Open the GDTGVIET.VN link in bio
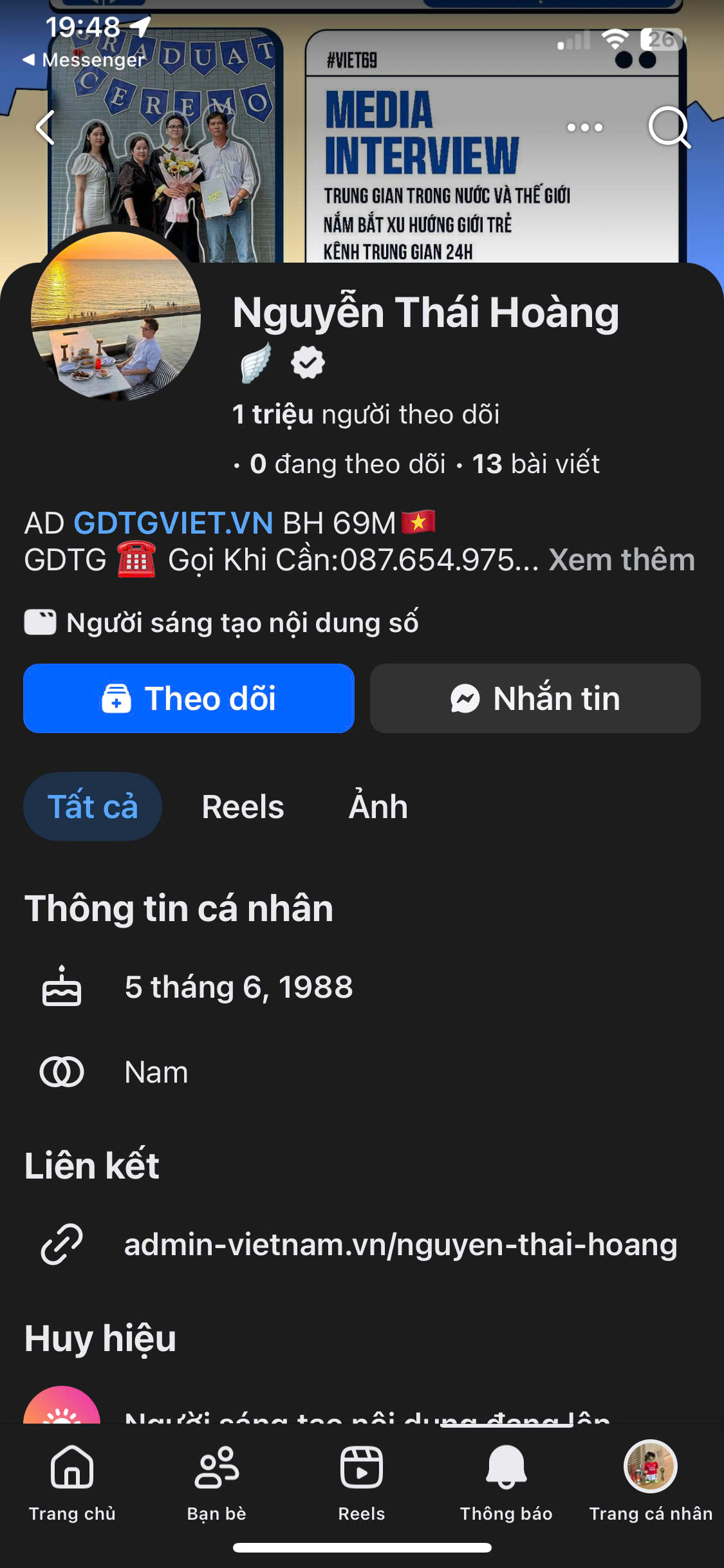724x1568 pixels. [173, 523]
